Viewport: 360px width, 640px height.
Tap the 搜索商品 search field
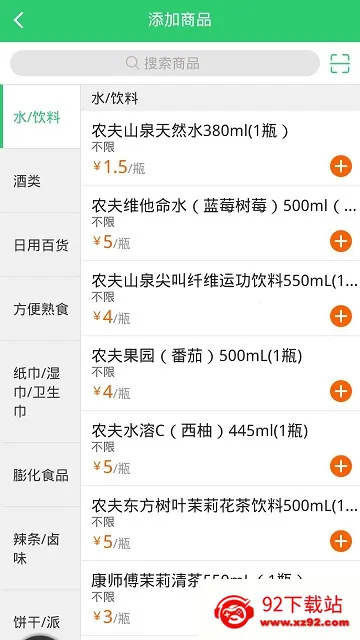165,63
